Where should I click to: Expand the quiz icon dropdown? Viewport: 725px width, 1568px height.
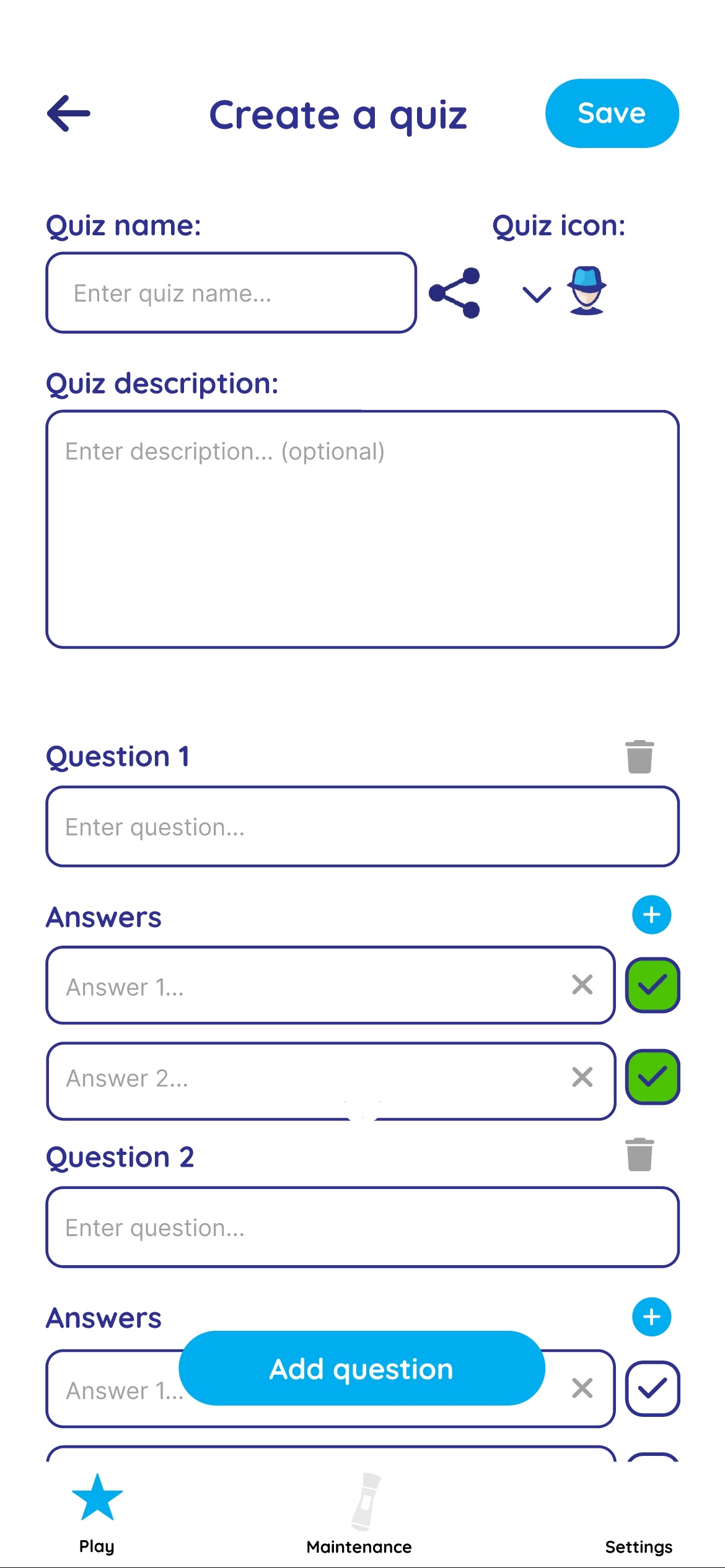point(537,294)
